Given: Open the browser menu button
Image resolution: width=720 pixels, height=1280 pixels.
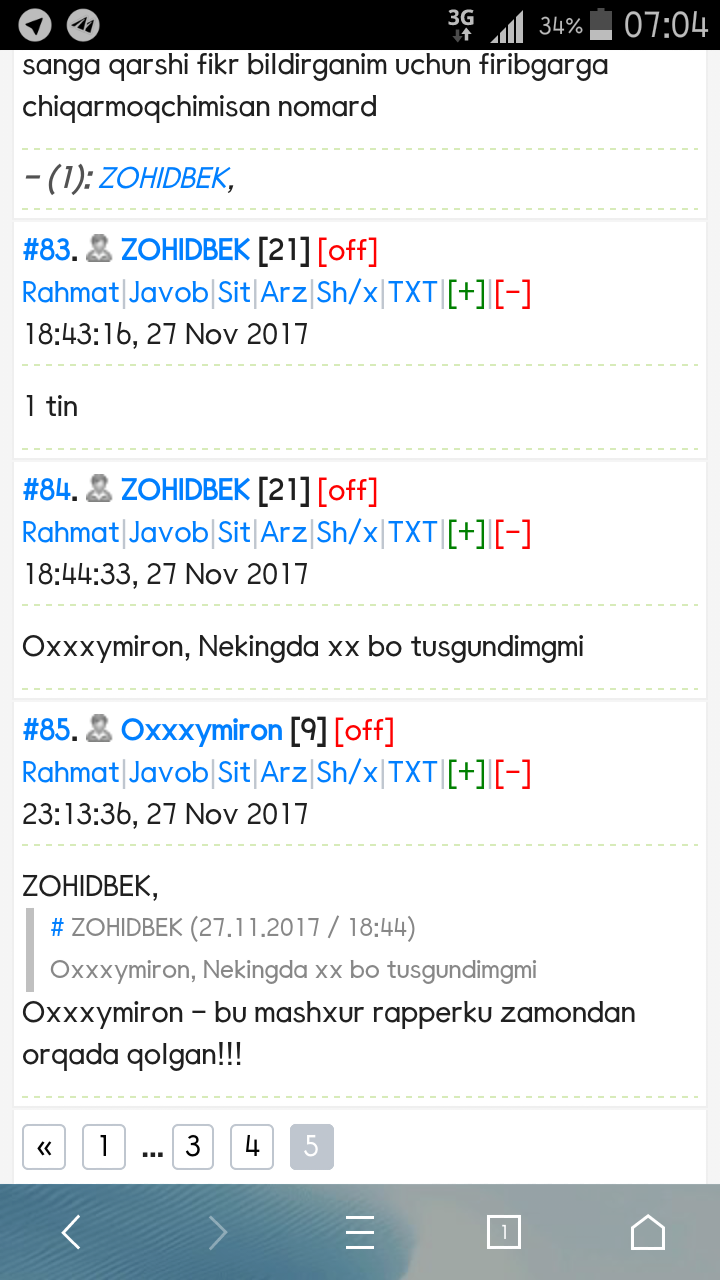Looking at the screenshot, I should (x=360, y=1232).
